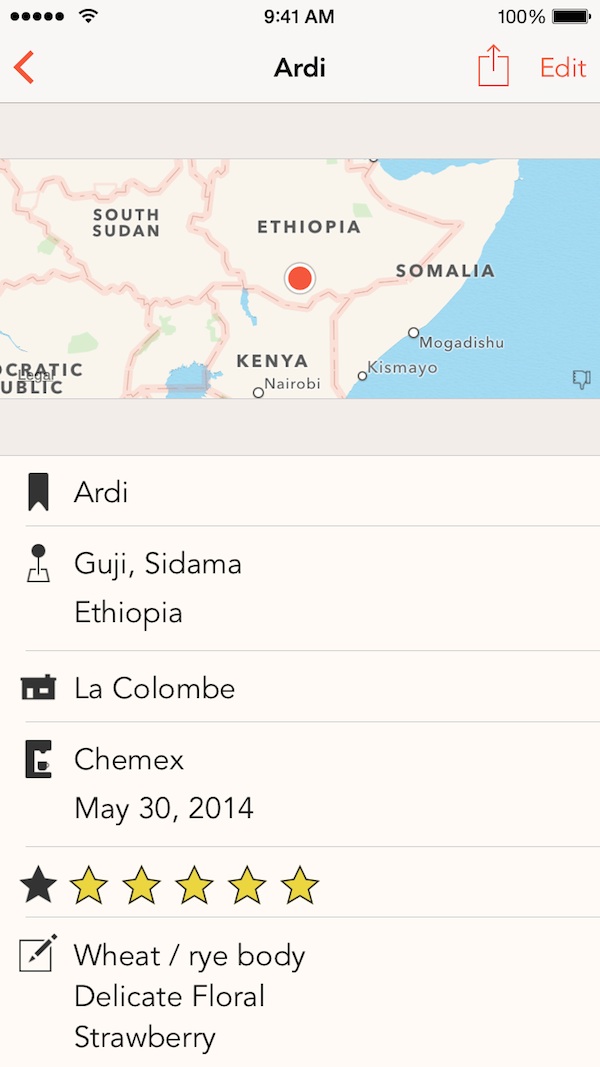Viewport: 600px width, 1067px height.
Task: Tap Edit to modify this entry
Action: (563, 67)
